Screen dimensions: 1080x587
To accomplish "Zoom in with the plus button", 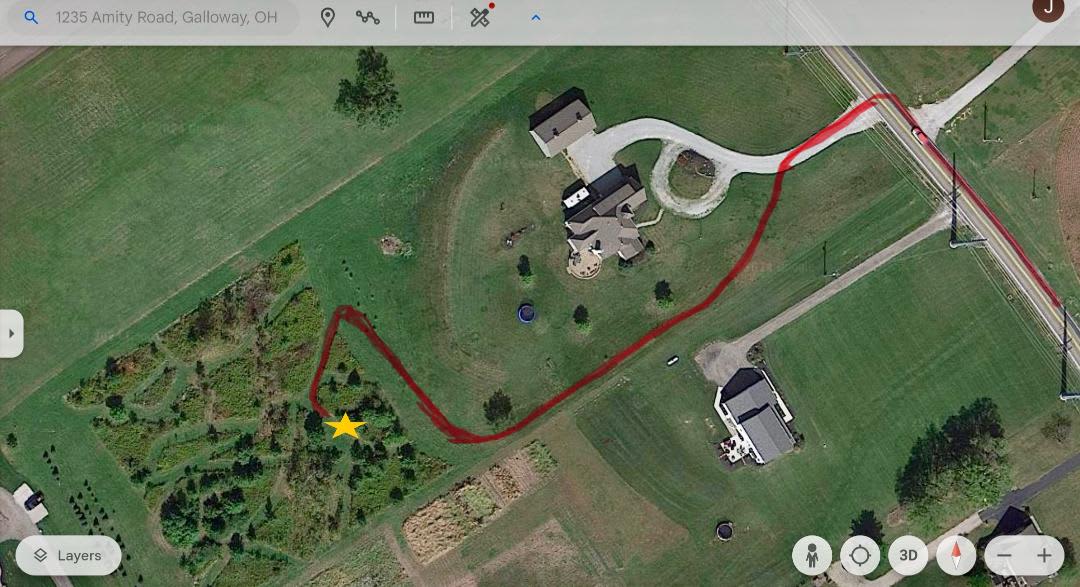I will 1044,556.
